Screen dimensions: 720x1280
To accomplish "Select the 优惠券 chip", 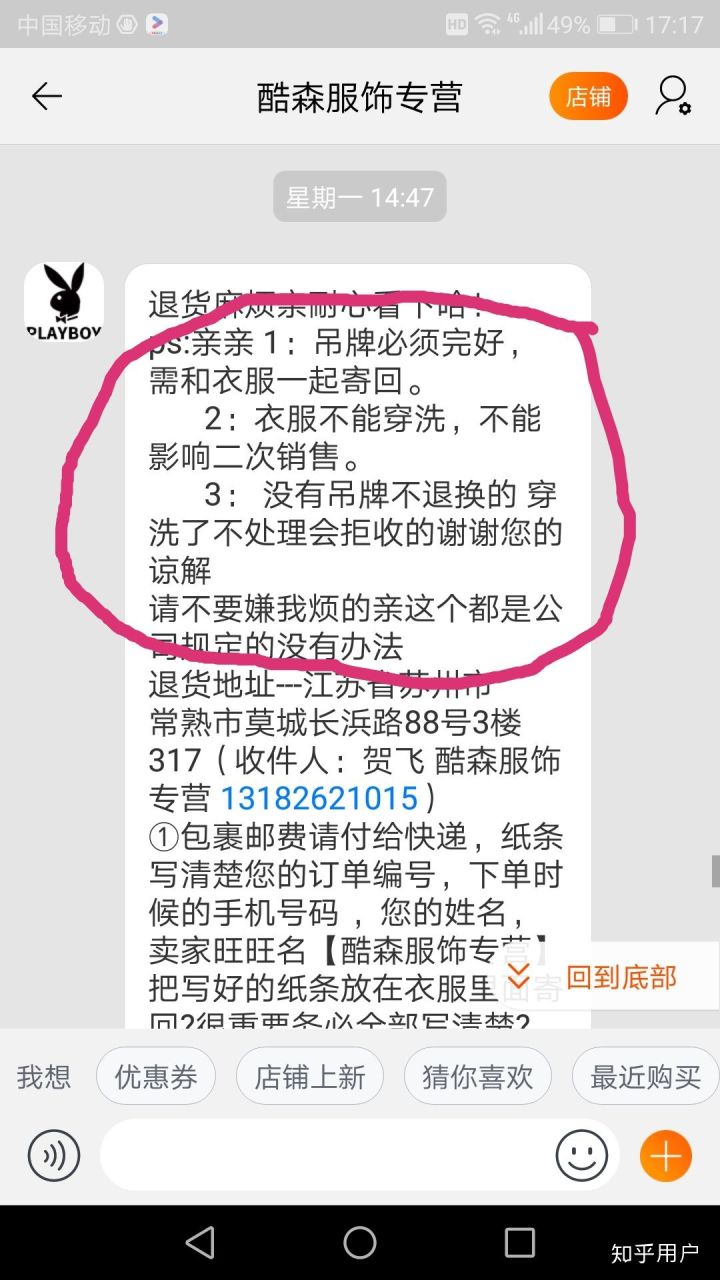I will tap(156, 1076).
